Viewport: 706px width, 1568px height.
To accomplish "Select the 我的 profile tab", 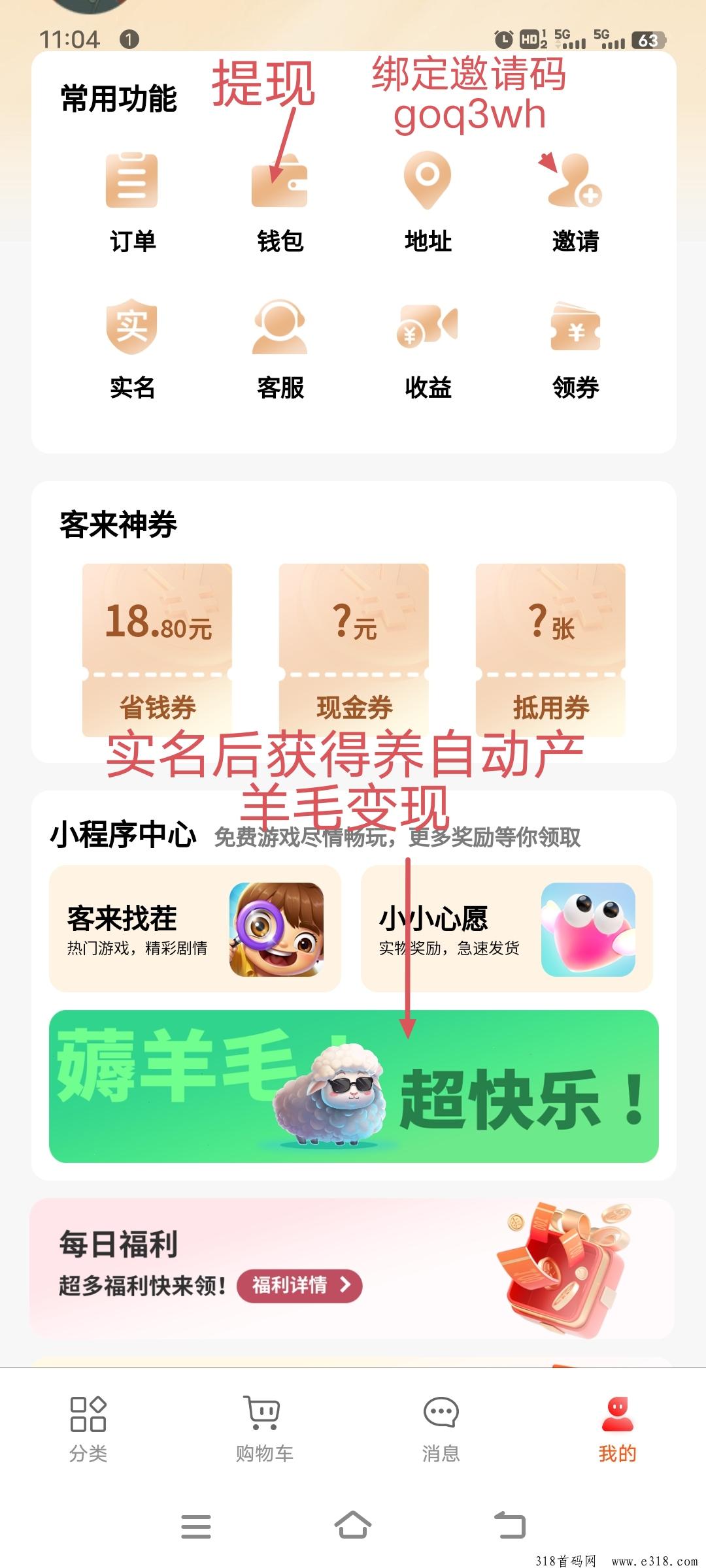I will [617, 1429].
